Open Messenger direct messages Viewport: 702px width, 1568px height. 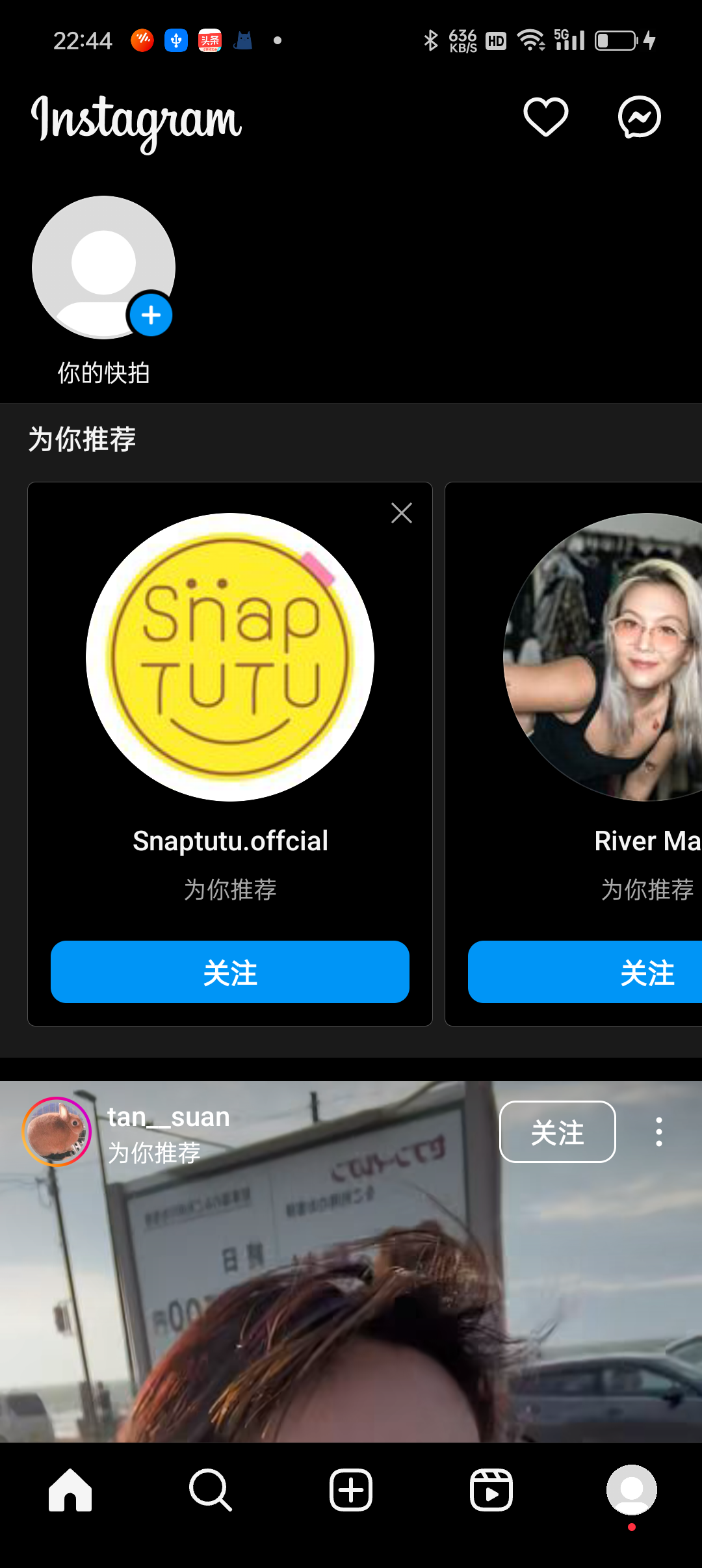tap(639, 117)
